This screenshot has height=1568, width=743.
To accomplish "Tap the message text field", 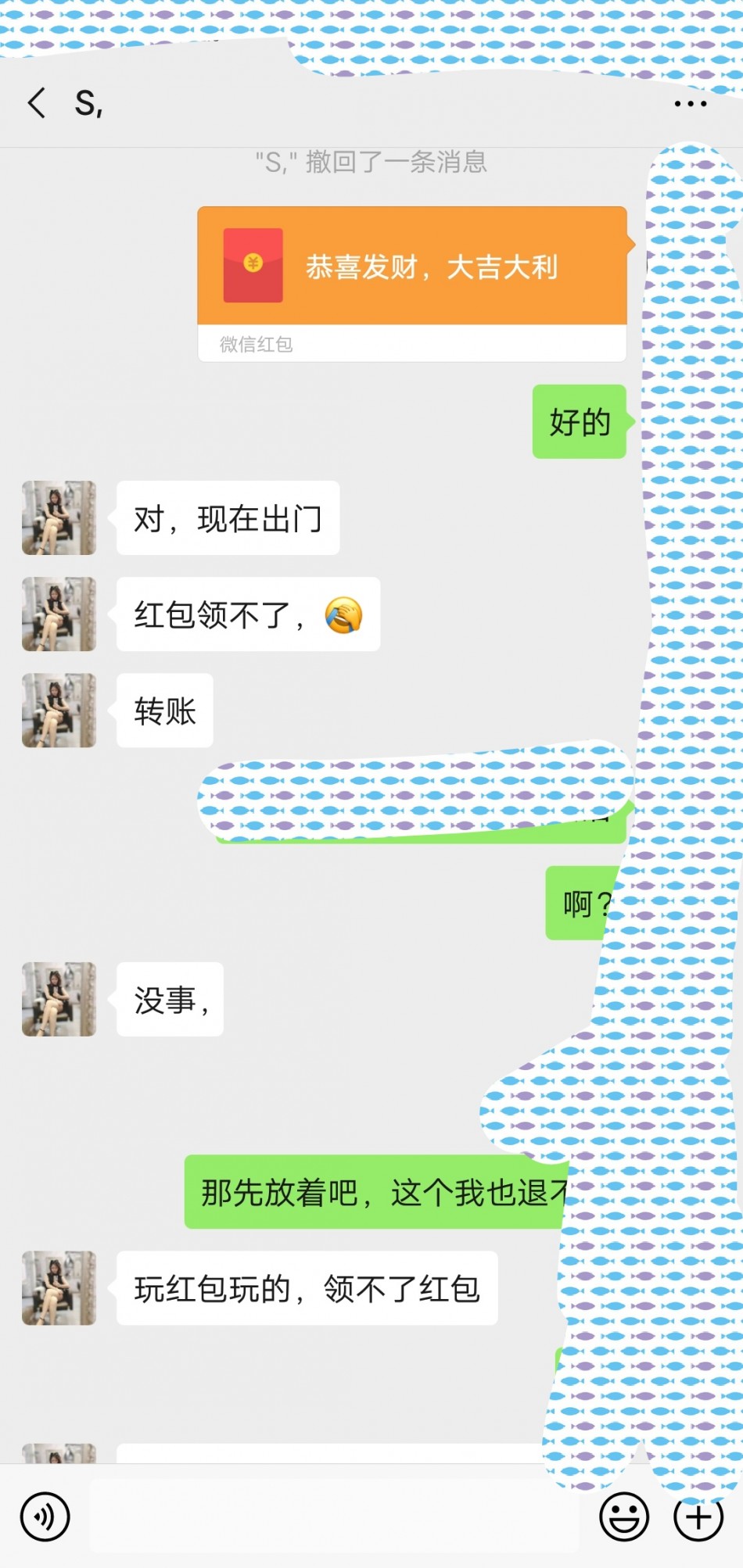I will click(333, 1516).
